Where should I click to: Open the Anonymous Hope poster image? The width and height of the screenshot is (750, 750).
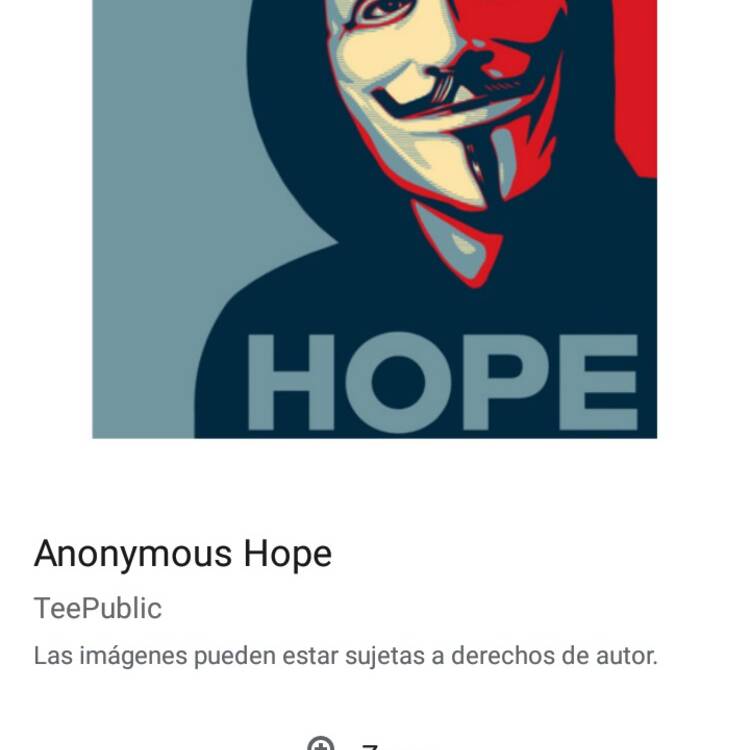coord(374,220)
